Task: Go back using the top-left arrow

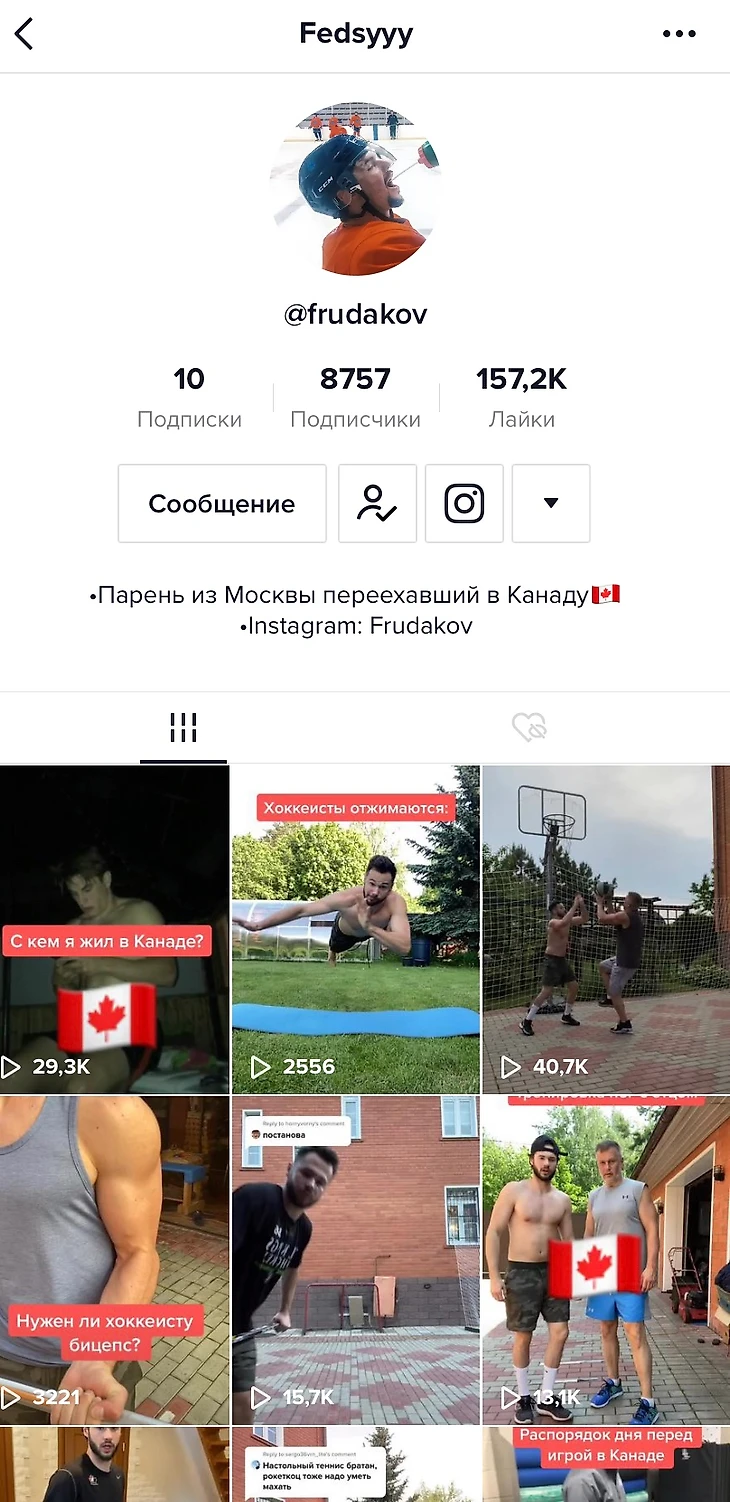Action: [x=25, y=34]
